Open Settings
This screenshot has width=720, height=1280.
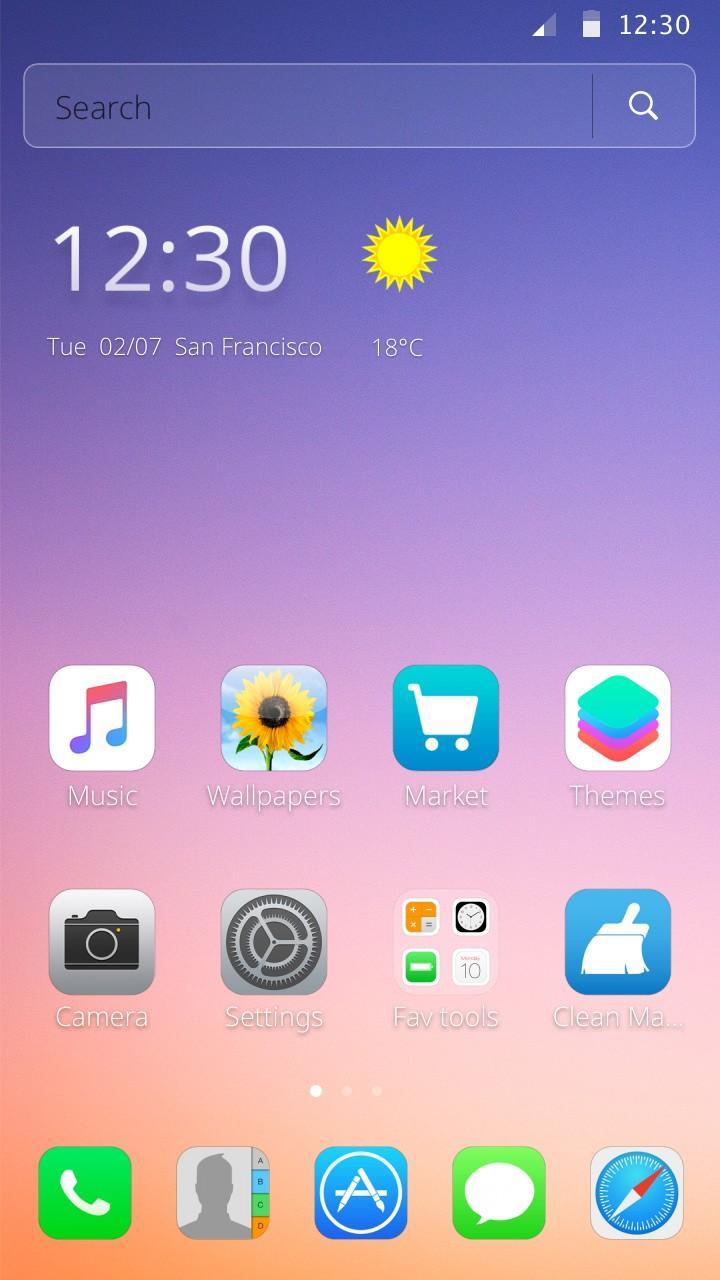click(274, 942)
